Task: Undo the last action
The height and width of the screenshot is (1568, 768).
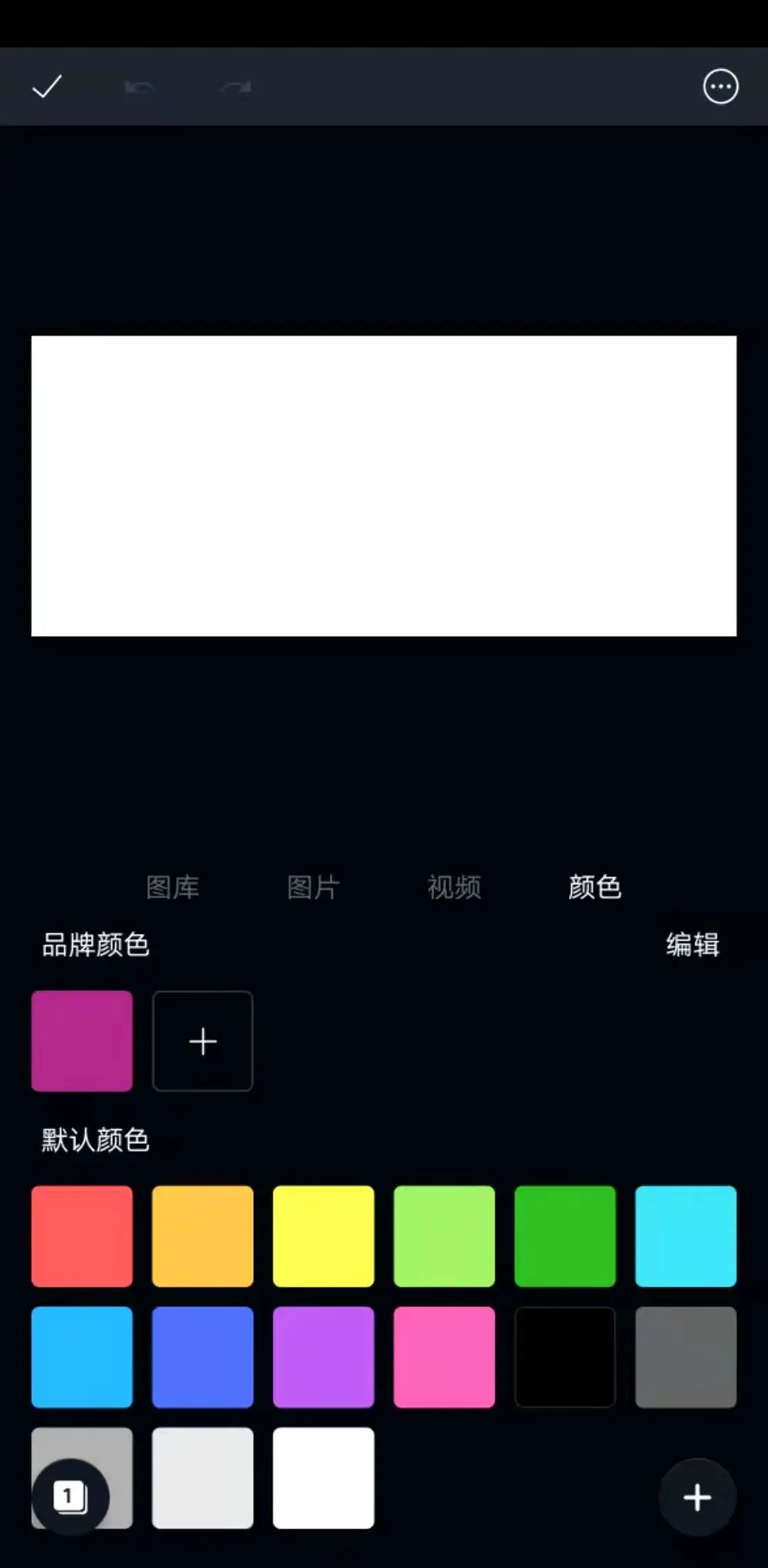Action: click(x=140, y=87)
